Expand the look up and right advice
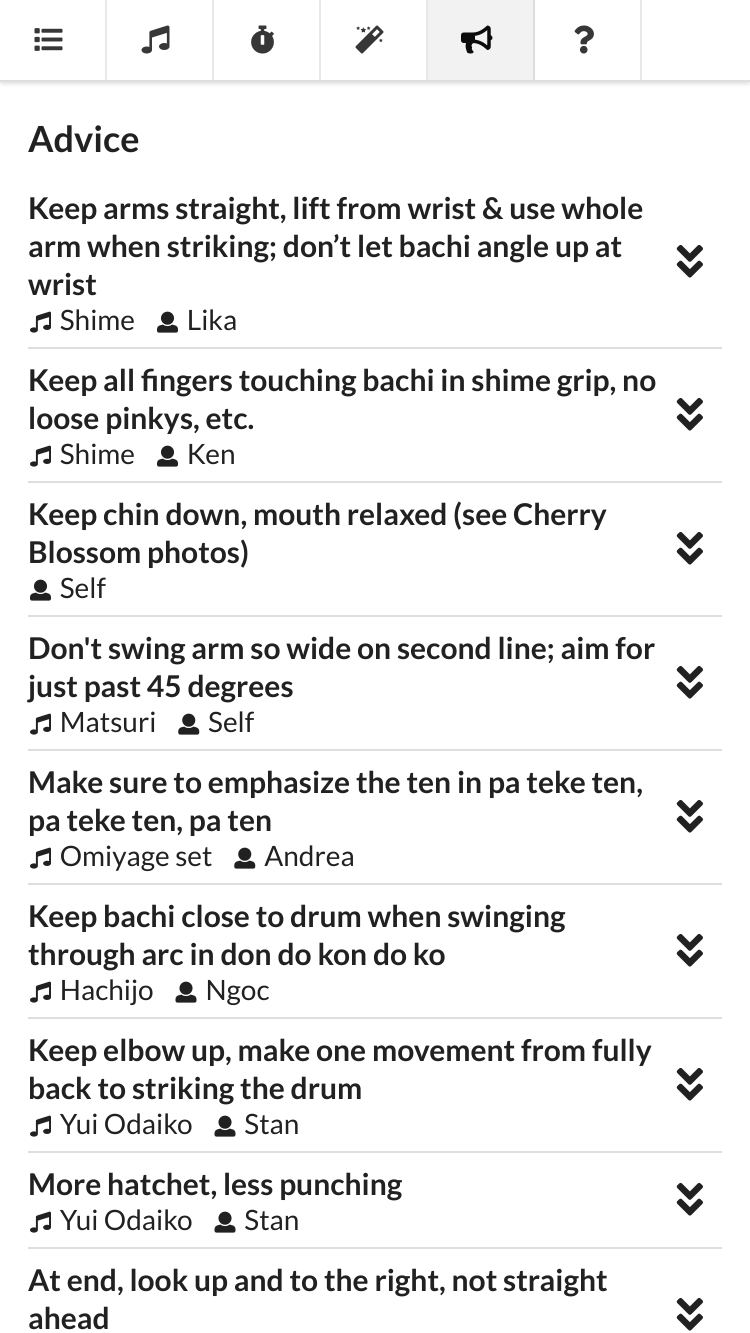This screenshot has width=750, height=1333. (x=690, y=1314)
